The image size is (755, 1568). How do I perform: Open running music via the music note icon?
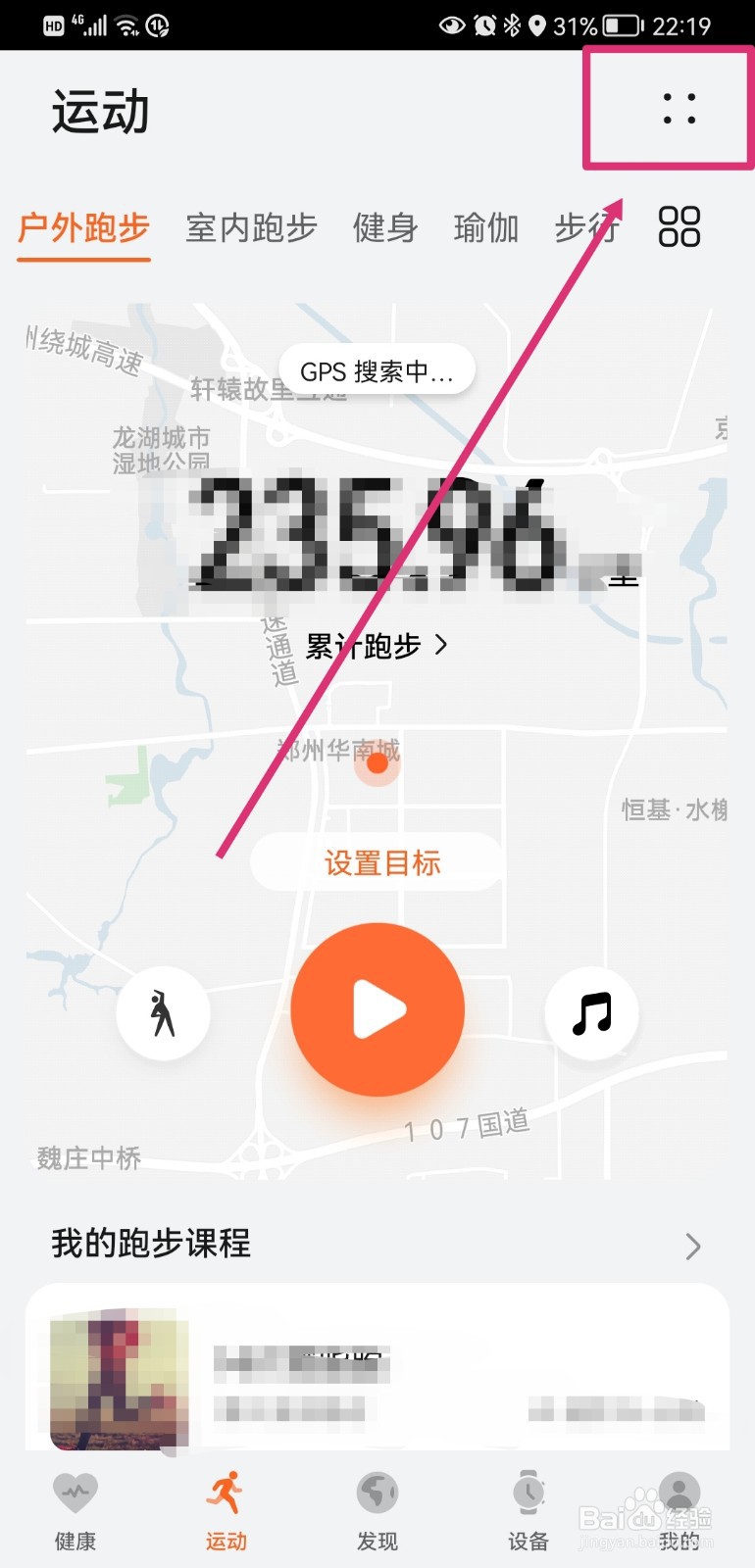[x=592, y=1012]
